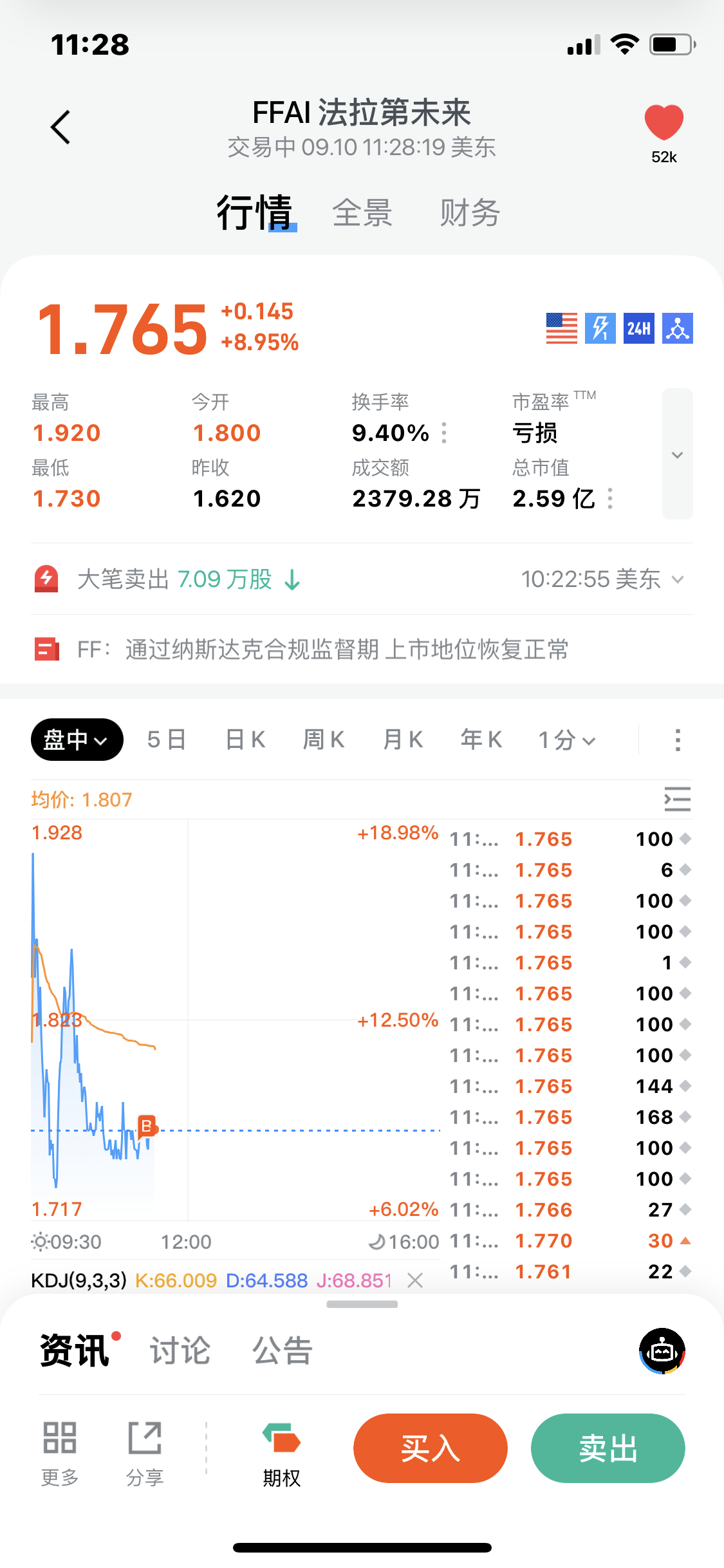Open the 24H trading icon
This screenshot has width=724, height=1568.
coord(639,328)
